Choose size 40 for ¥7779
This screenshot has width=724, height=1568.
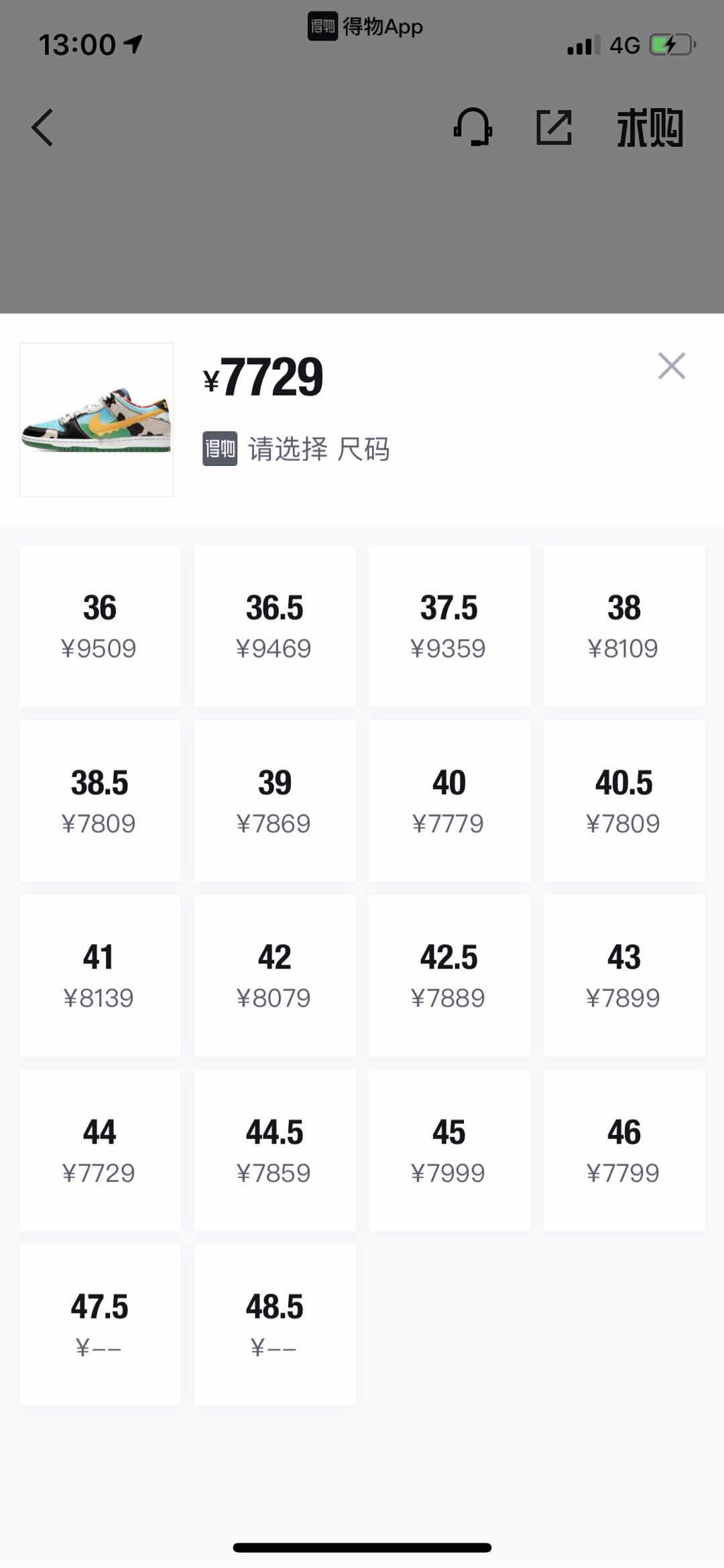pyautogui.click(x=449, y=800)
